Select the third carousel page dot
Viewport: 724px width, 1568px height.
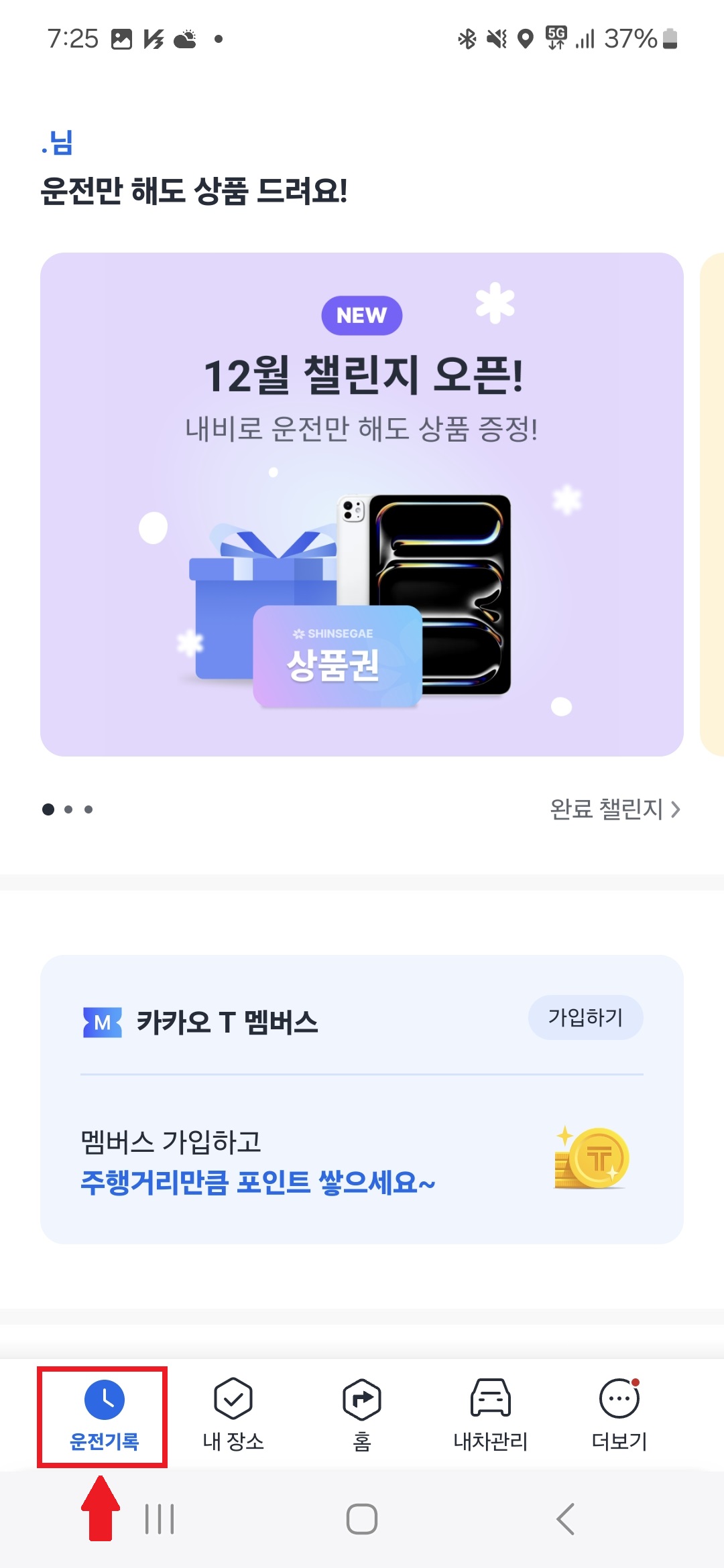90,809
